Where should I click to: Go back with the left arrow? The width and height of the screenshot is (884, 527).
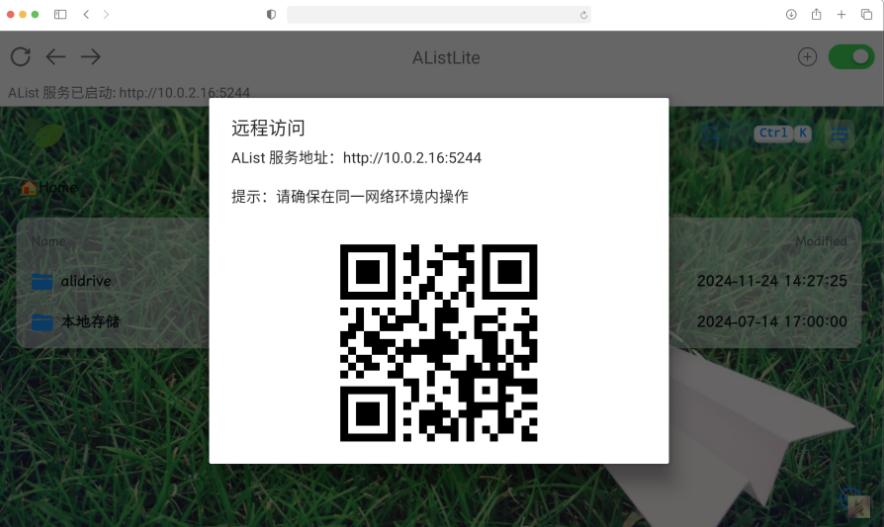coord(55,57)
